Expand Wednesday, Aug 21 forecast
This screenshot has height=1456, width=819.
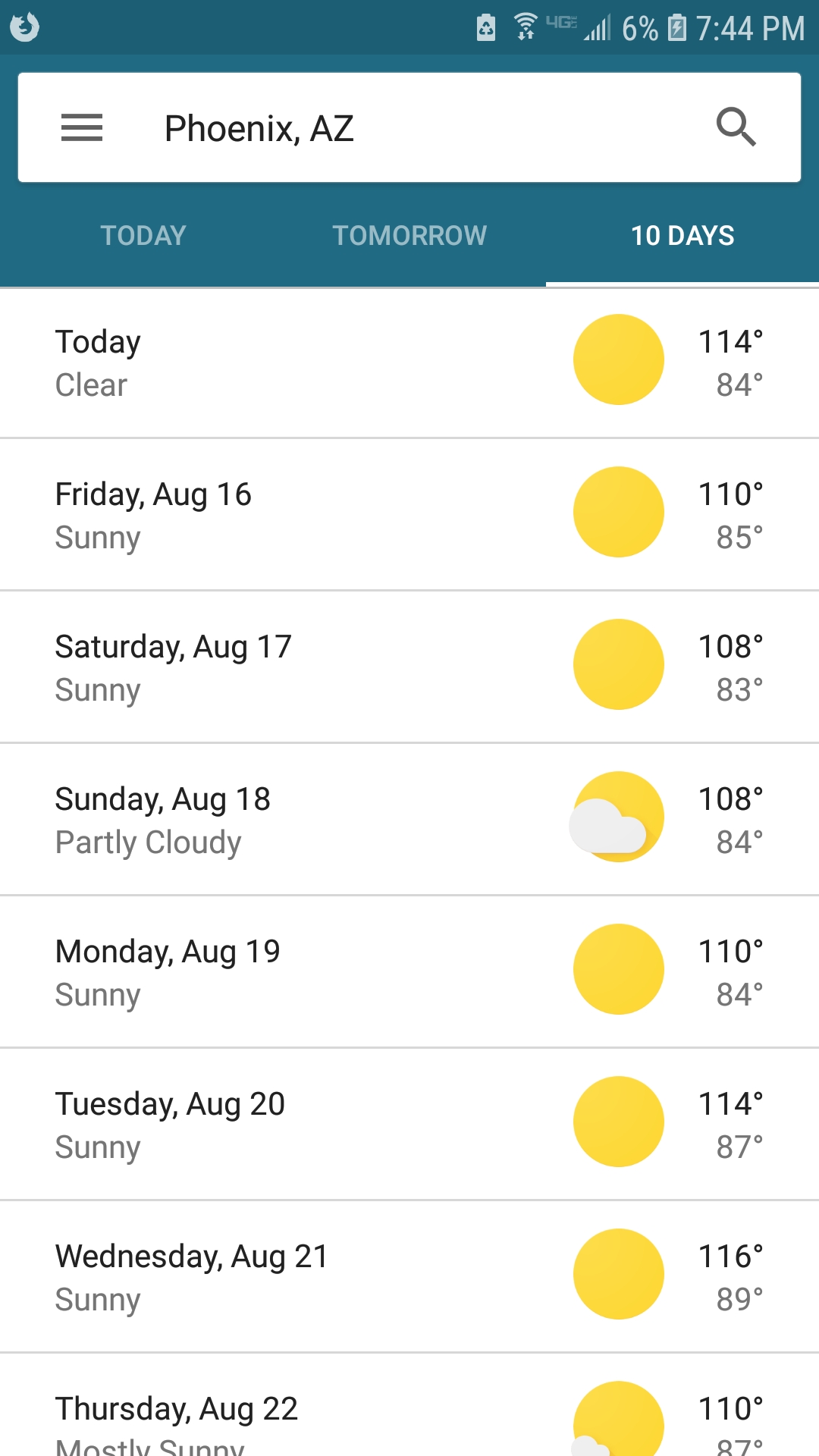tap(409, 1277)
